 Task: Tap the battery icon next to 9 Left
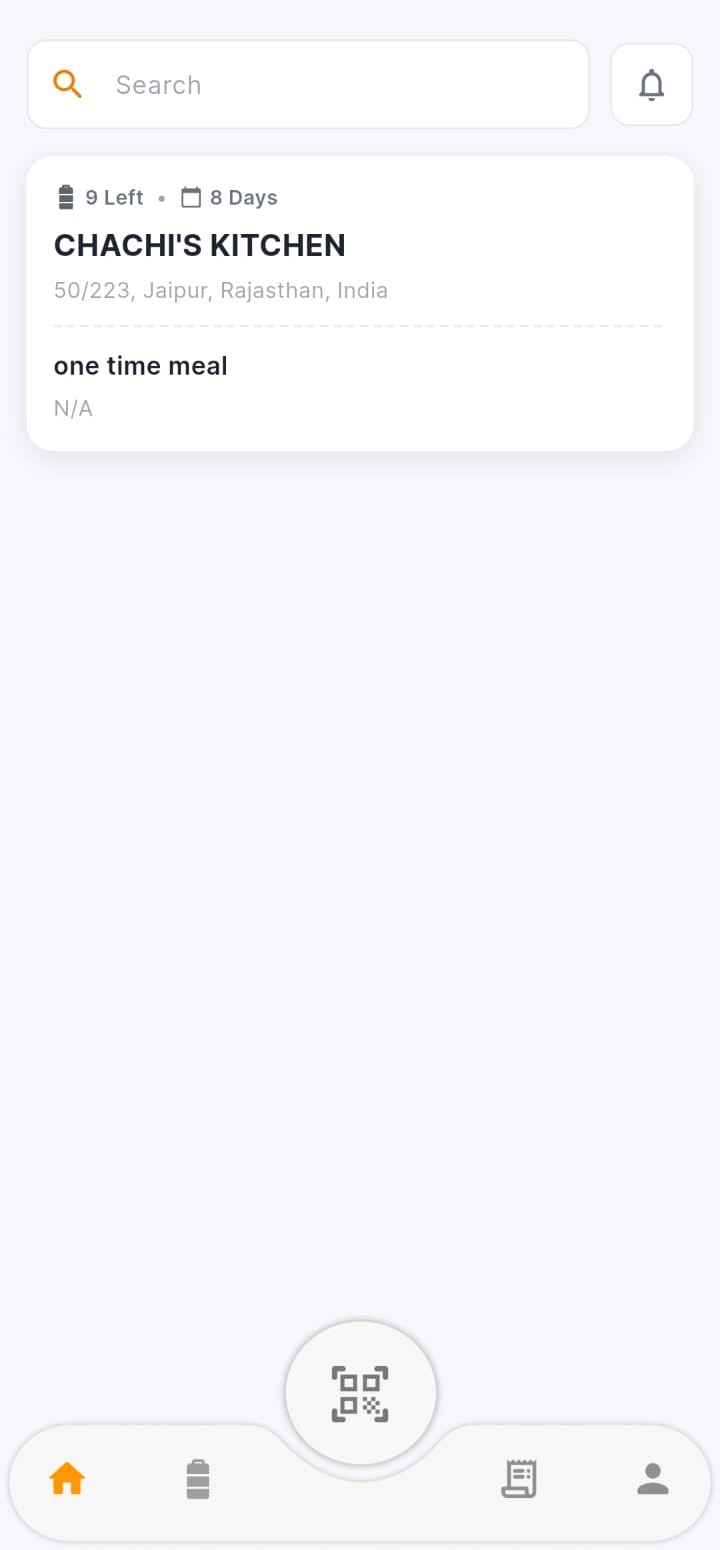(64, 197)
